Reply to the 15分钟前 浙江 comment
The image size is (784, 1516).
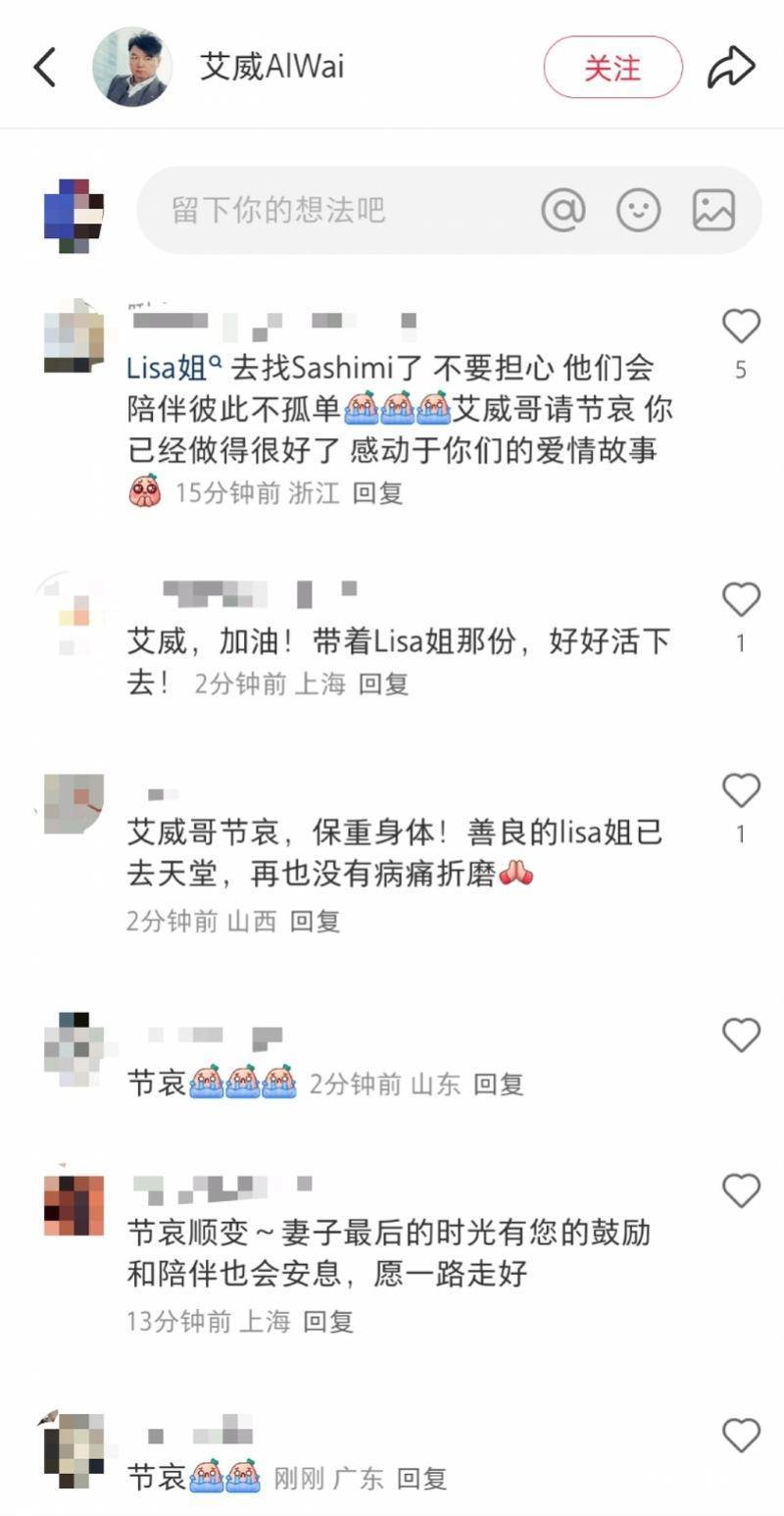378,492
